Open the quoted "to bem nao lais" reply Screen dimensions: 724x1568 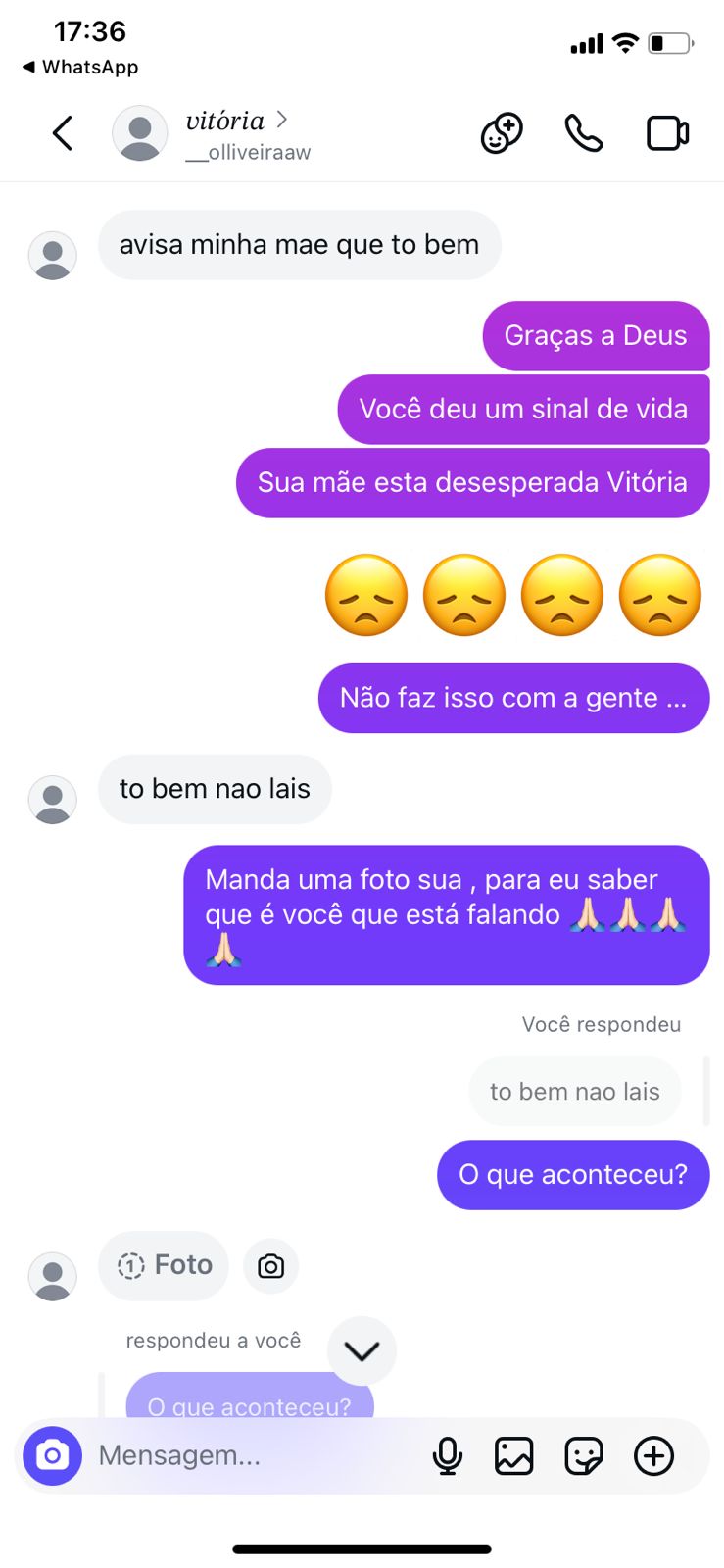[x=574, y=1091]
